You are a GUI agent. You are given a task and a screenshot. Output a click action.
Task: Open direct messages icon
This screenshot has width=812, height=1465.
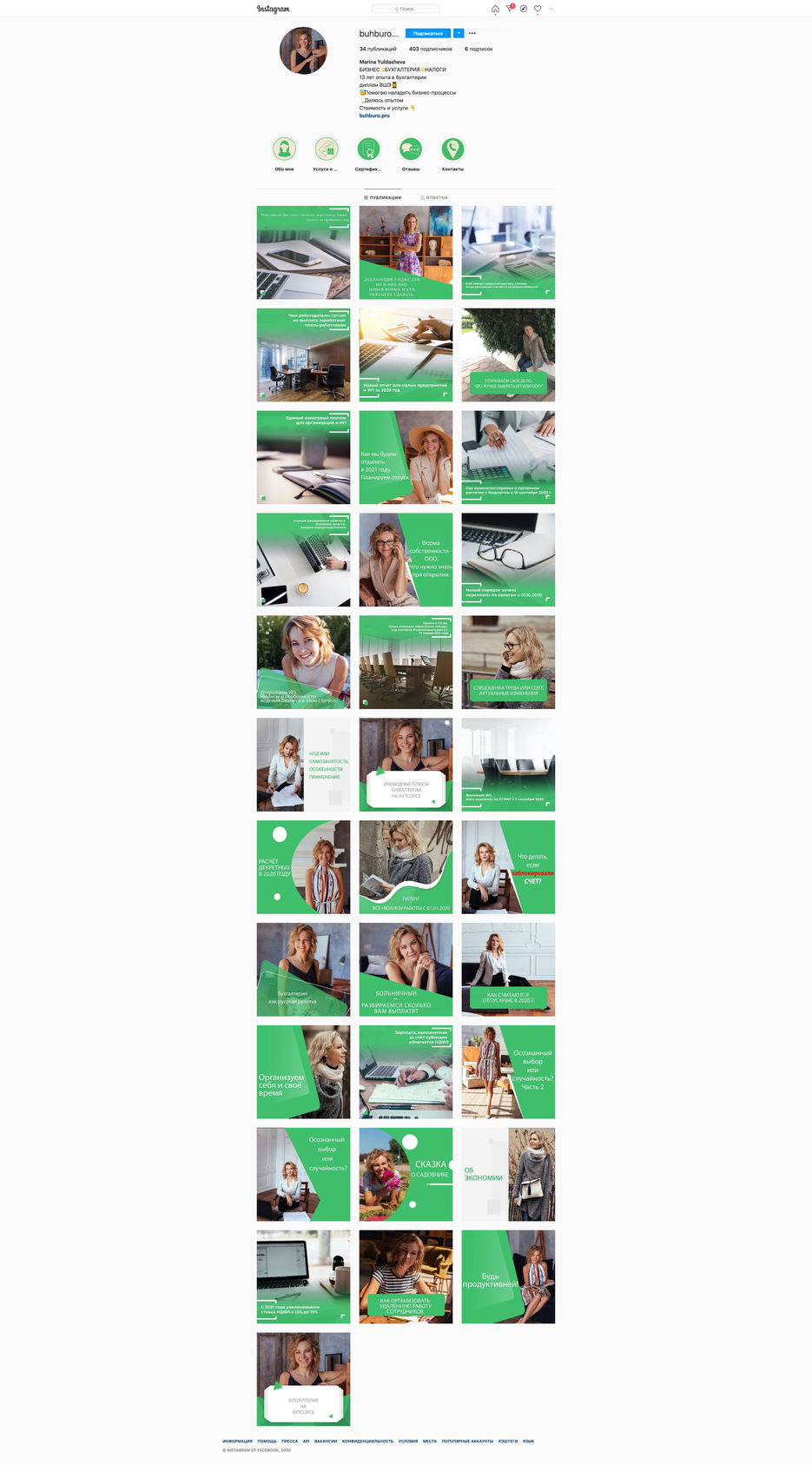click(x=510, y=9)
